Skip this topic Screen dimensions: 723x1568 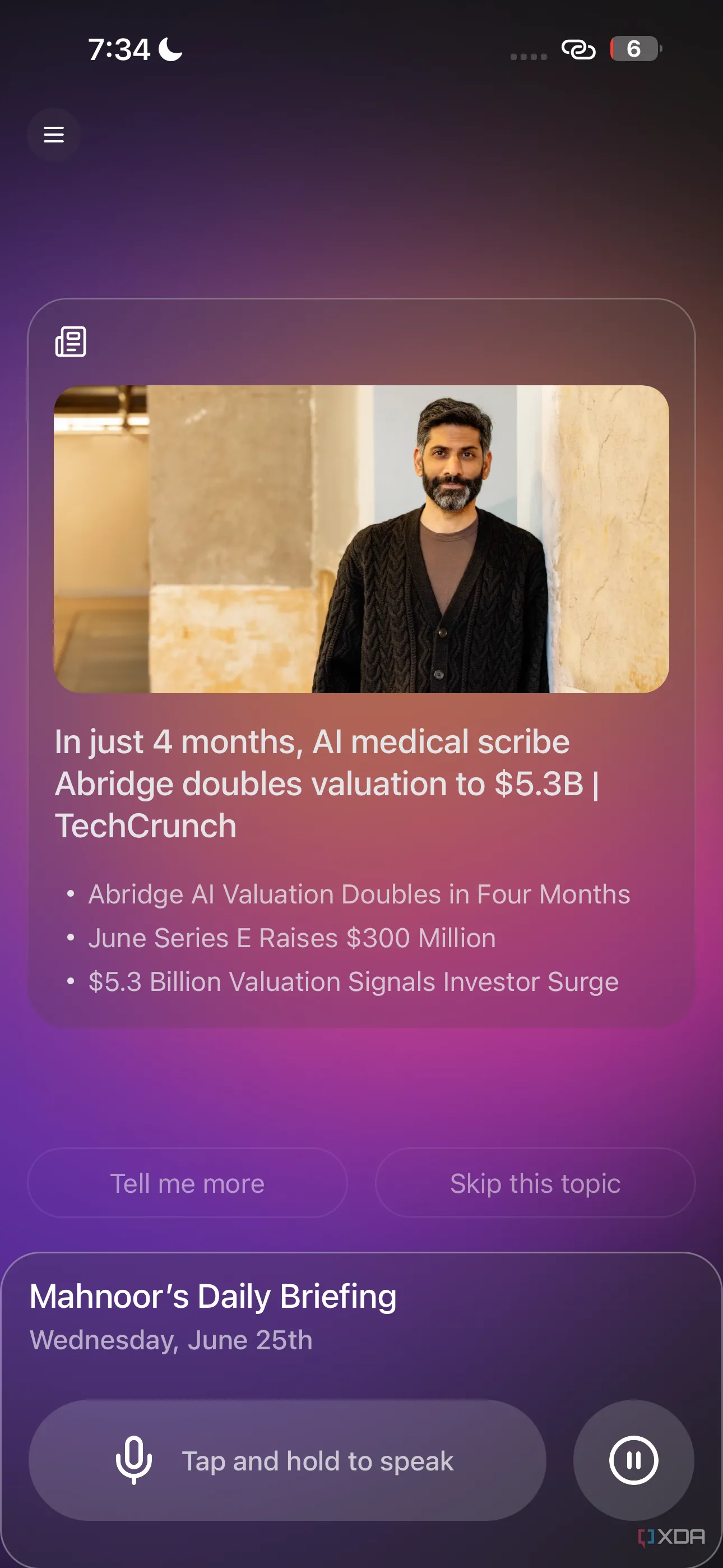tap(535, 1183)
